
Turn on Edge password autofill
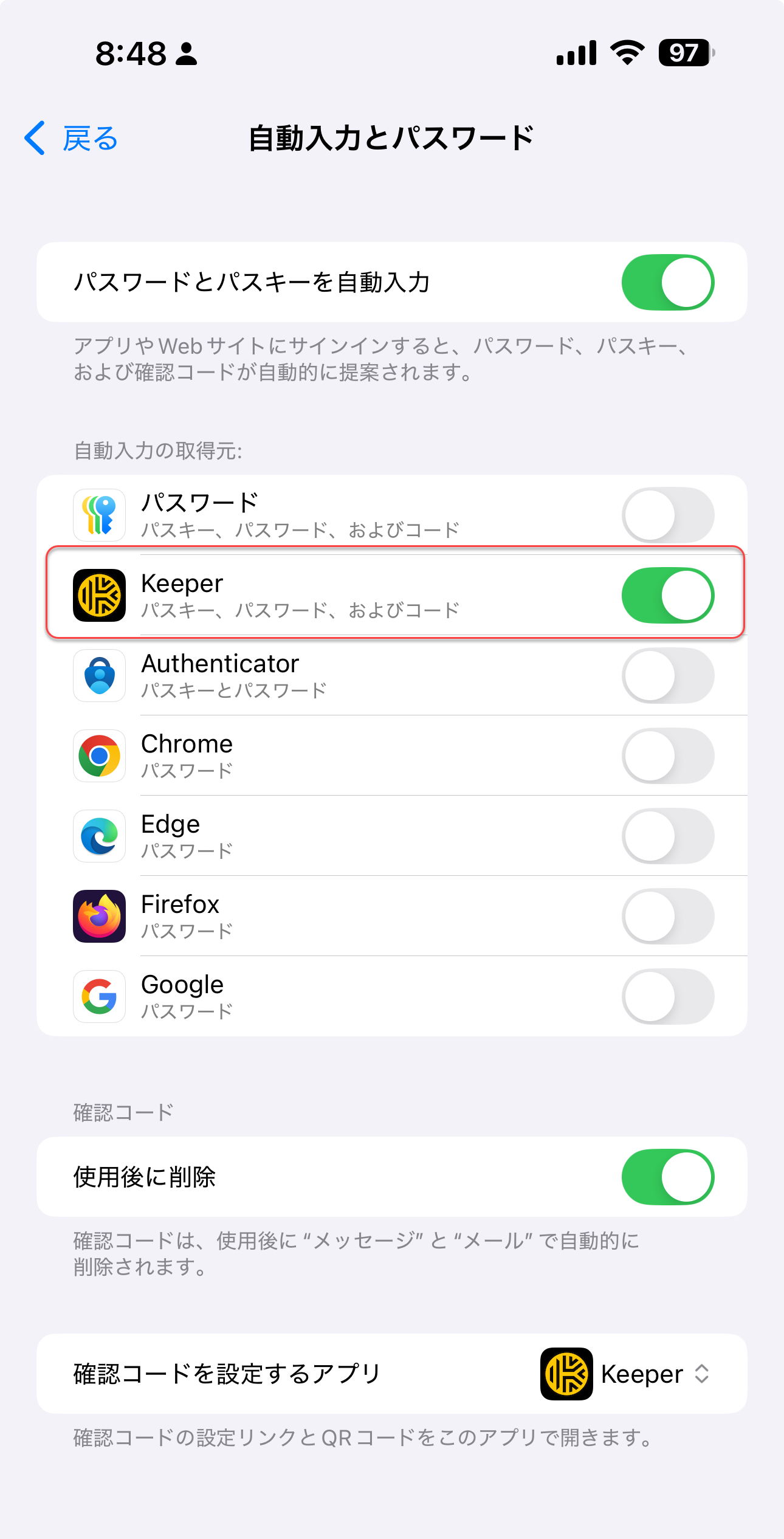[667, 836]
